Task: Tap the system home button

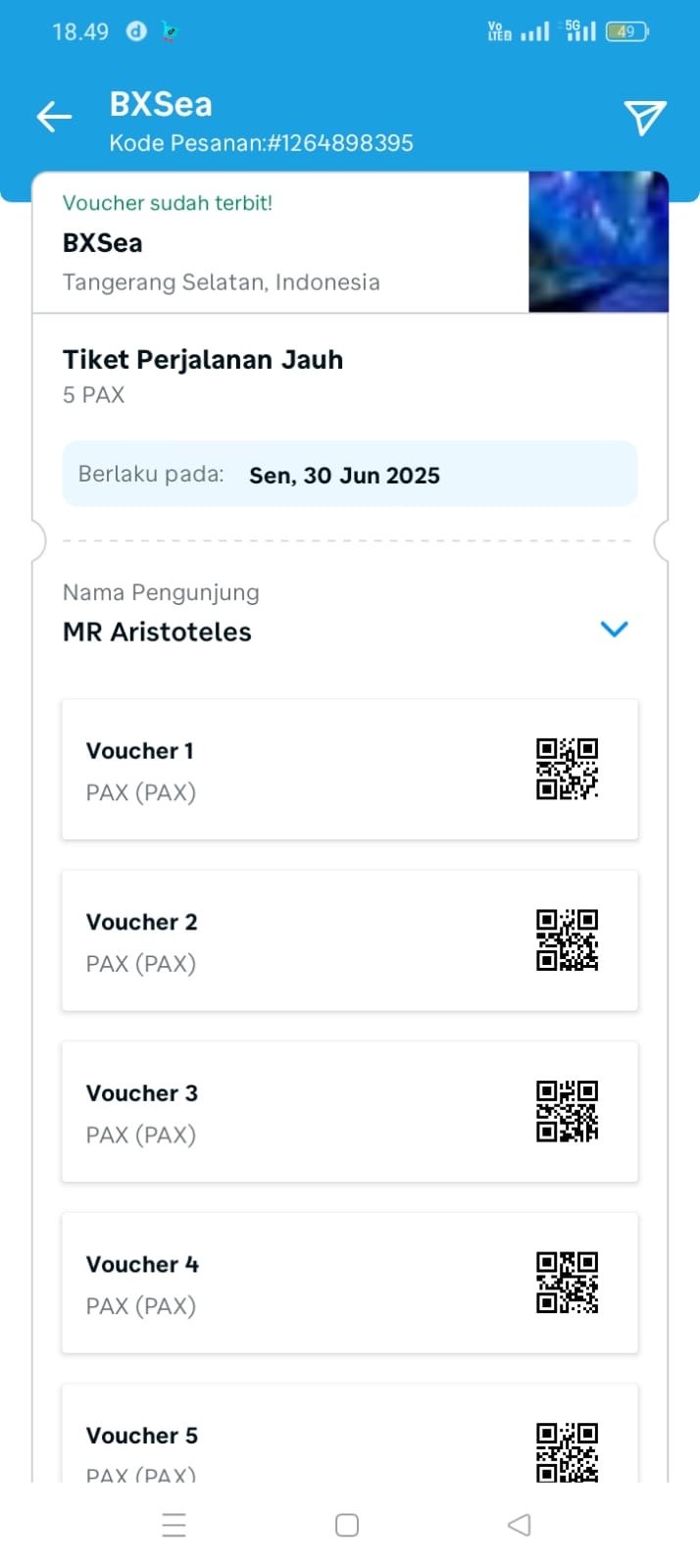Action: point(347,1525)
